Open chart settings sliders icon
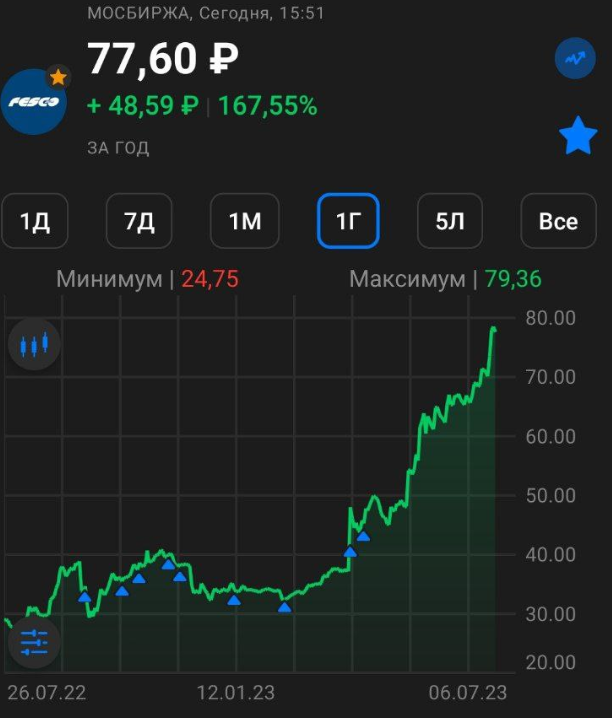The width and height of the screenshot is (612, 718). tap(34, 643)
